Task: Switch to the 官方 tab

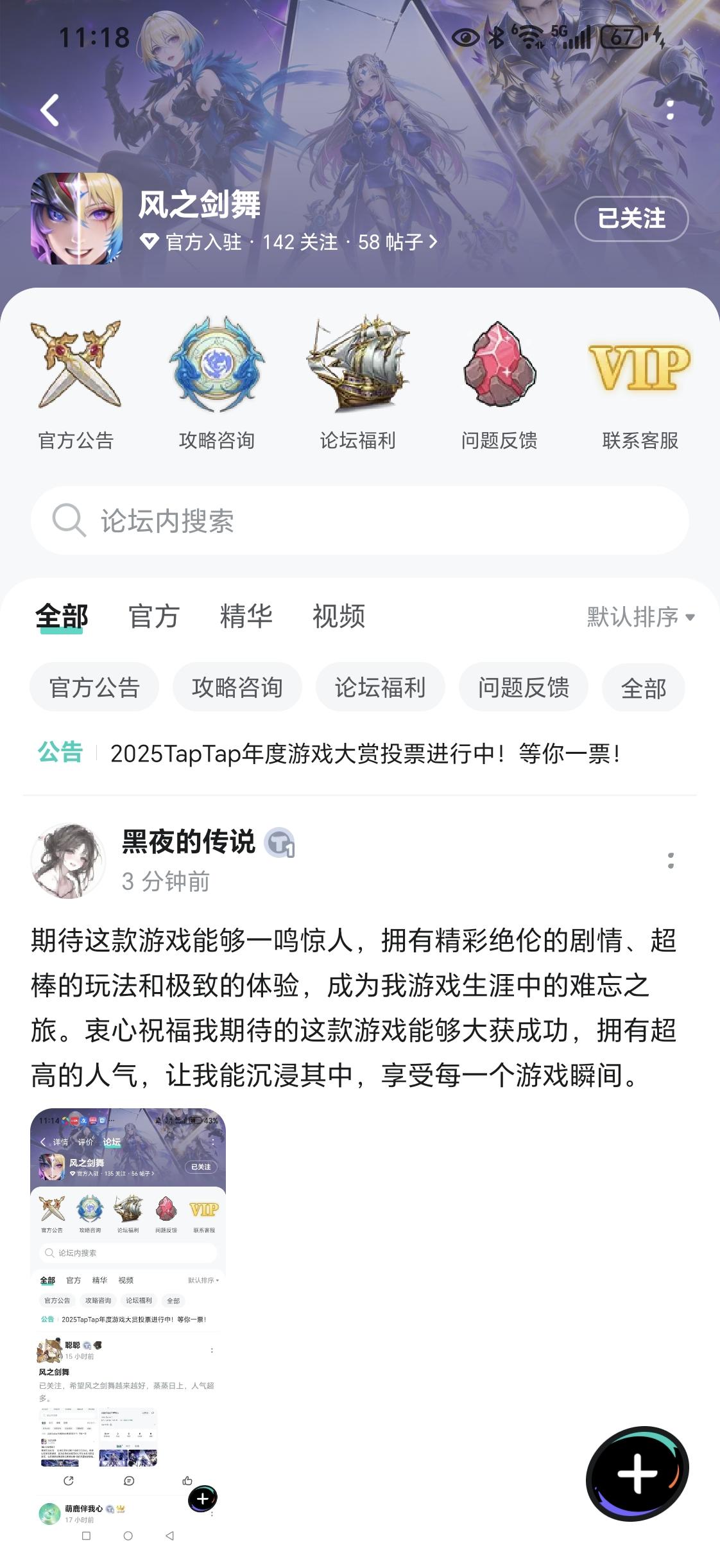Action: tap(154, 616)
